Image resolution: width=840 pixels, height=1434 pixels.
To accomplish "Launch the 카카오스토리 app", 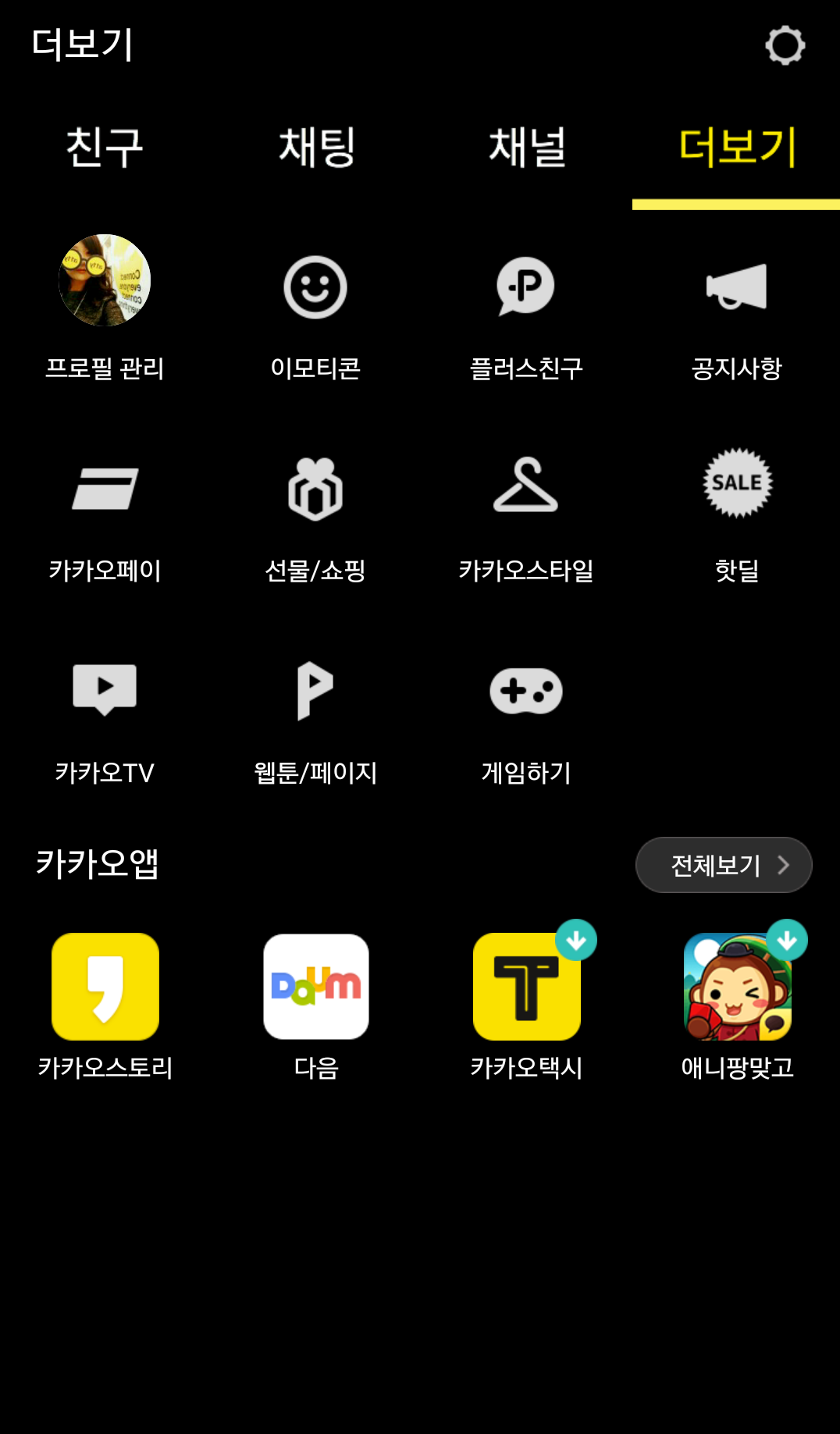I will [105, 987].
